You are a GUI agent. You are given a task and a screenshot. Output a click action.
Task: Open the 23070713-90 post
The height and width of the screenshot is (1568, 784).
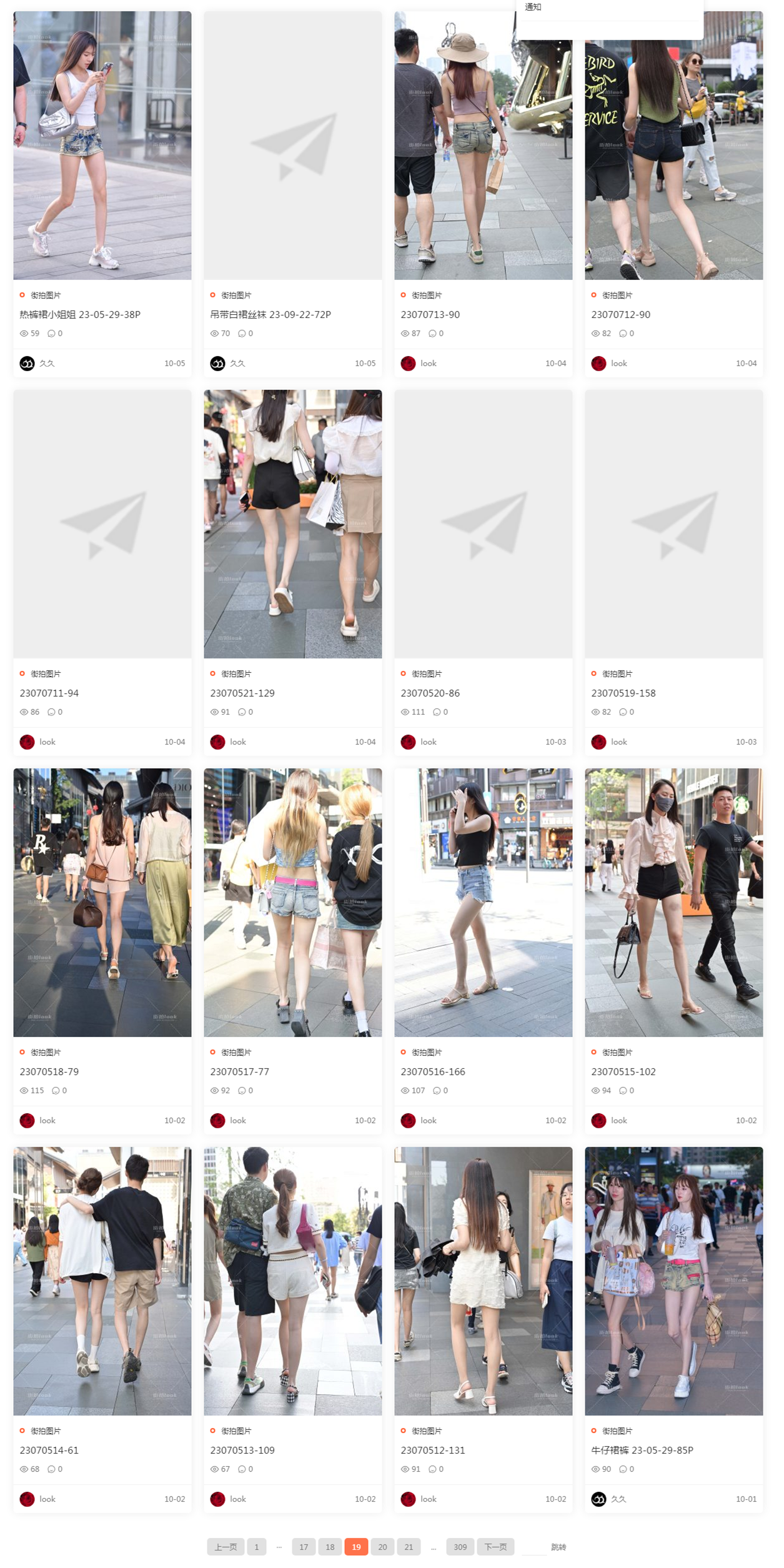click(x=430, y=314)
